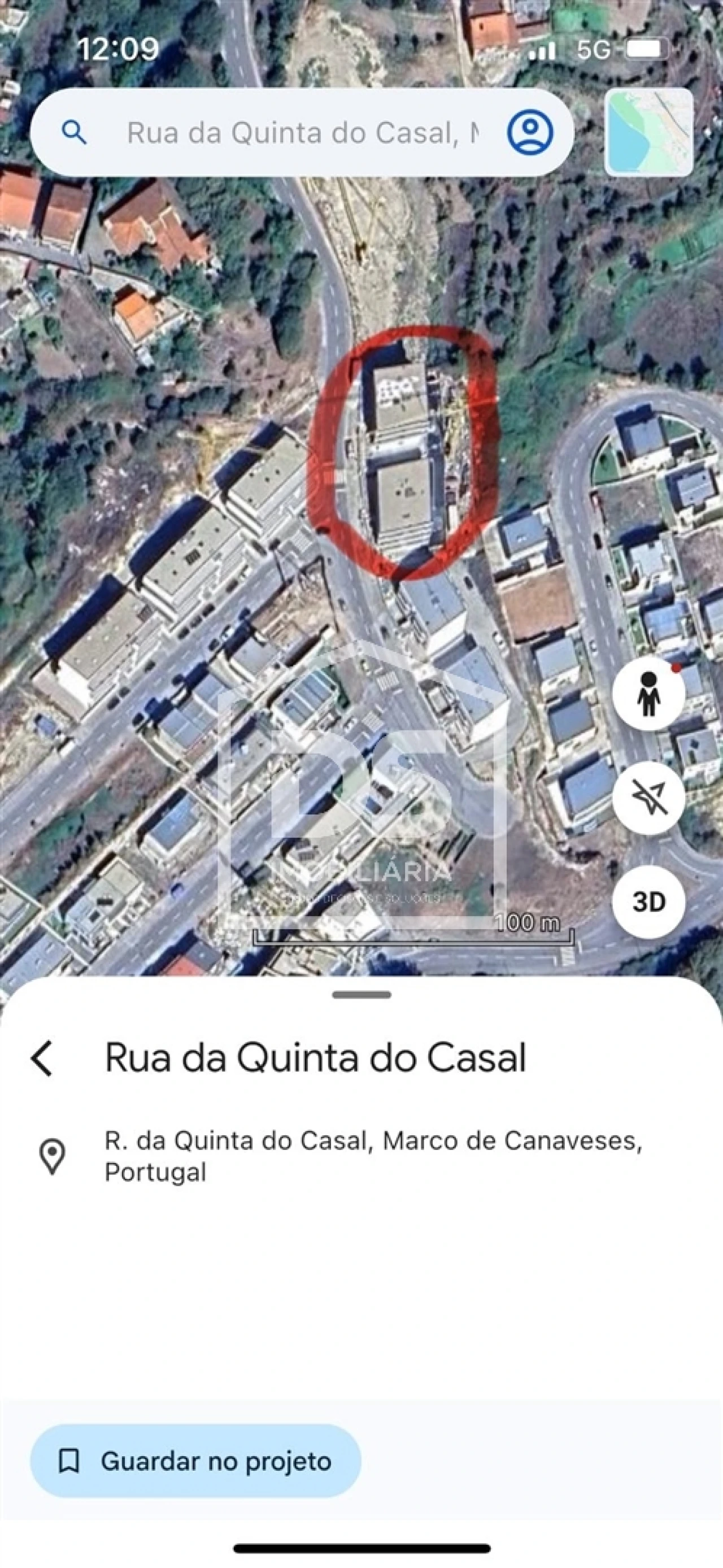Screen dimensions: 723x1568
Task: Expand the search field for full query
Action: pos(304,133)
